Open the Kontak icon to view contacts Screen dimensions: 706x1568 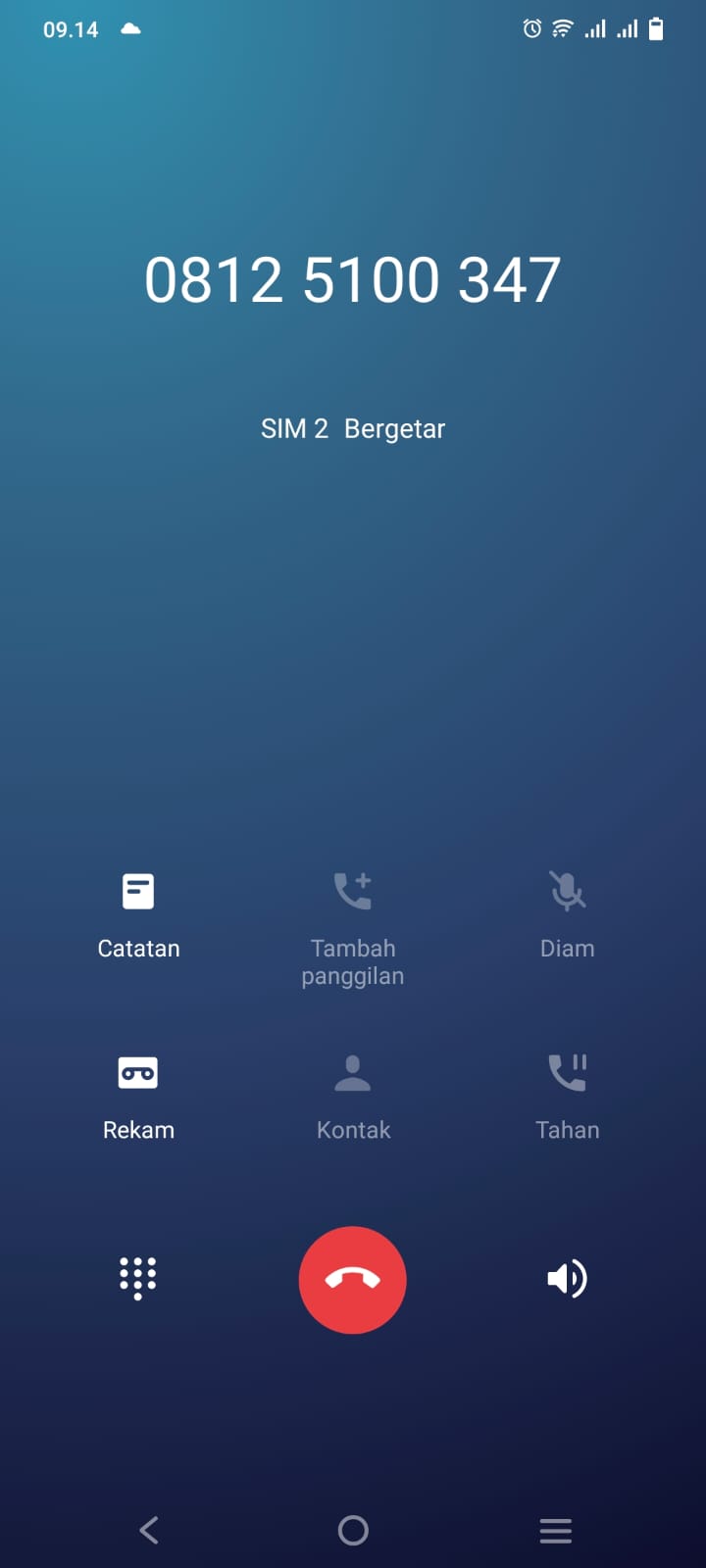353,1072
